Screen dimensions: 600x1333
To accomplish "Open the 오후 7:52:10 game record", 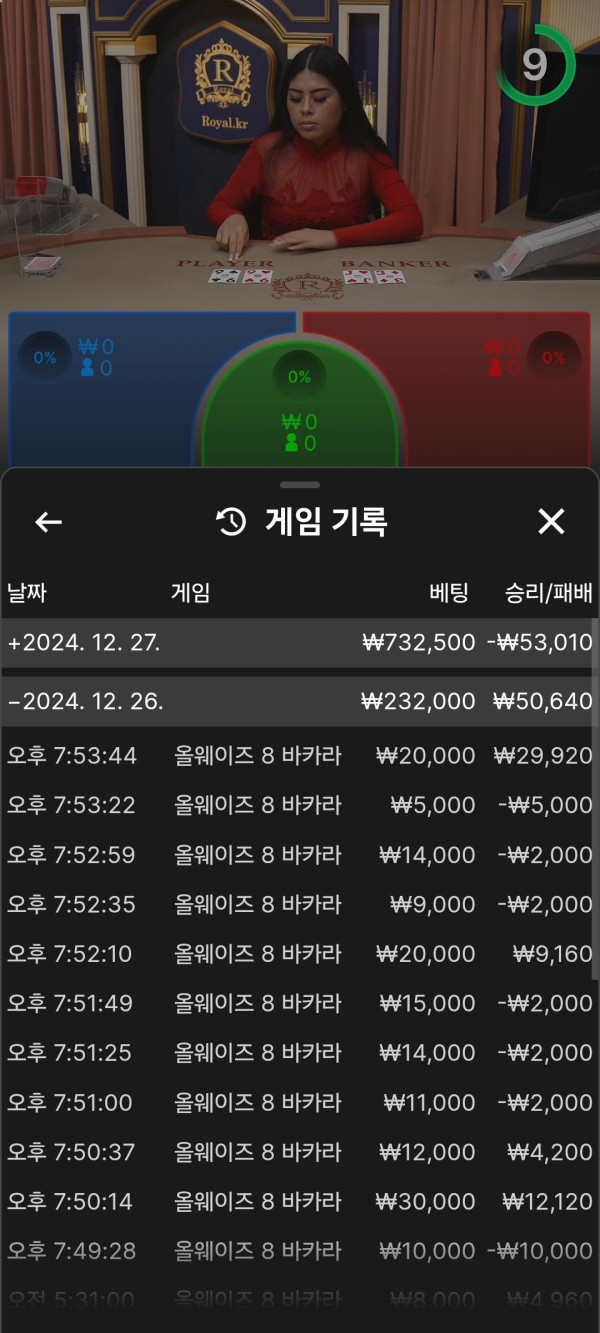I will [298, 954].
